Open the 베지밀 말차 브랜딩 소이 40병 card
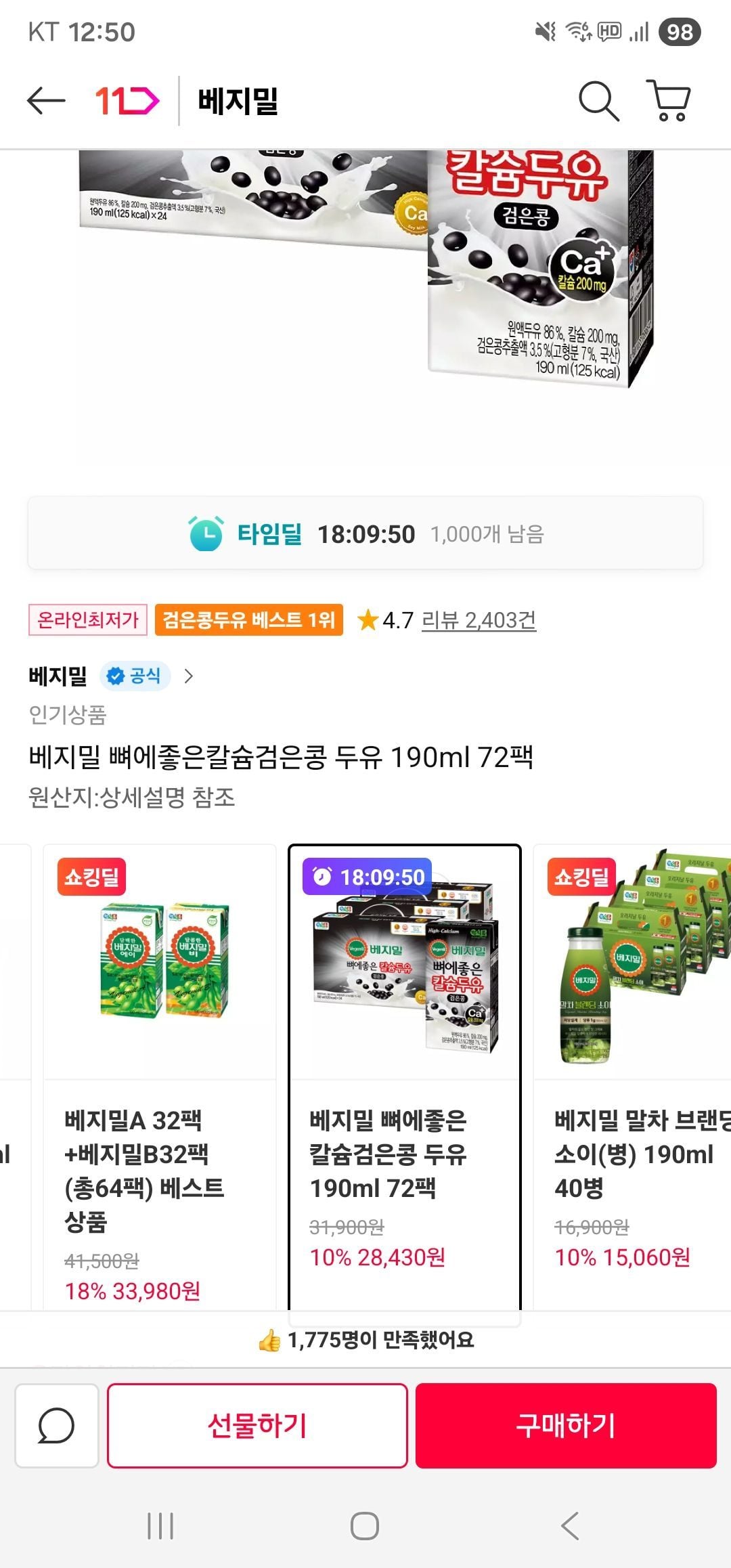 pos(633,1076)
